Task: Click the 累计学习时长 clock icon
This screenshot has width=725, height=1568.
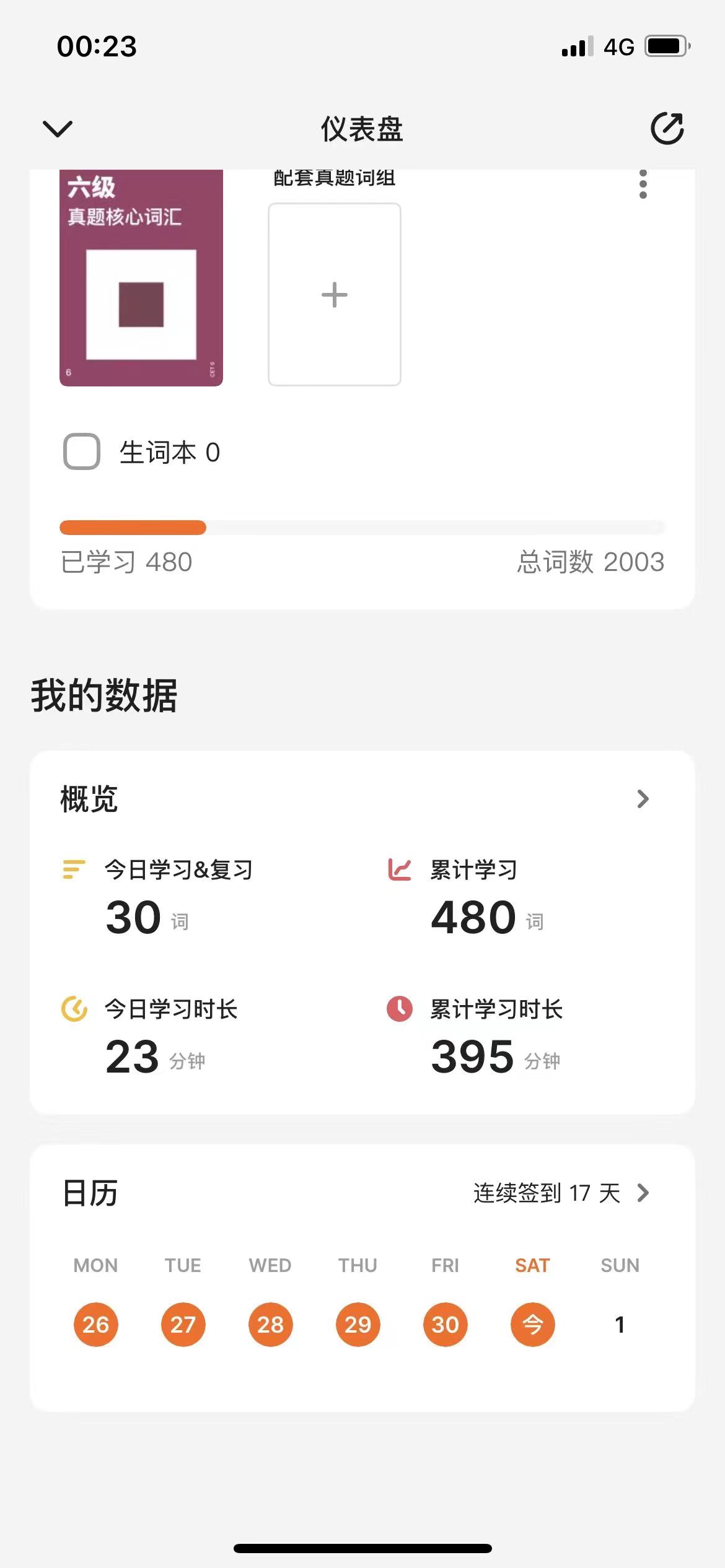Action: 400,1009
